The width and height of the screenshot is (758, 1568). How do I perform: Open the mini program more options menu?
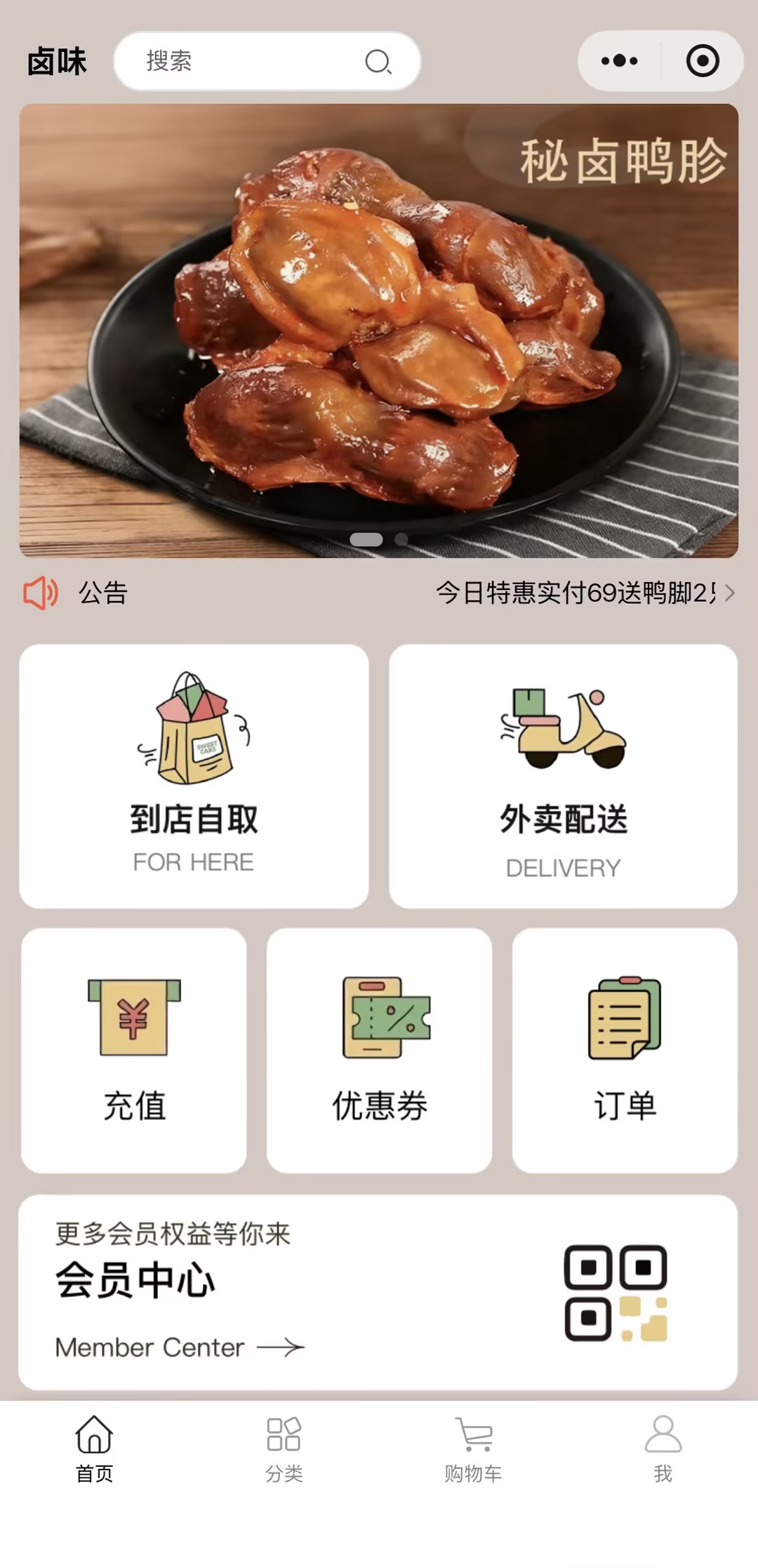[619, 61]
